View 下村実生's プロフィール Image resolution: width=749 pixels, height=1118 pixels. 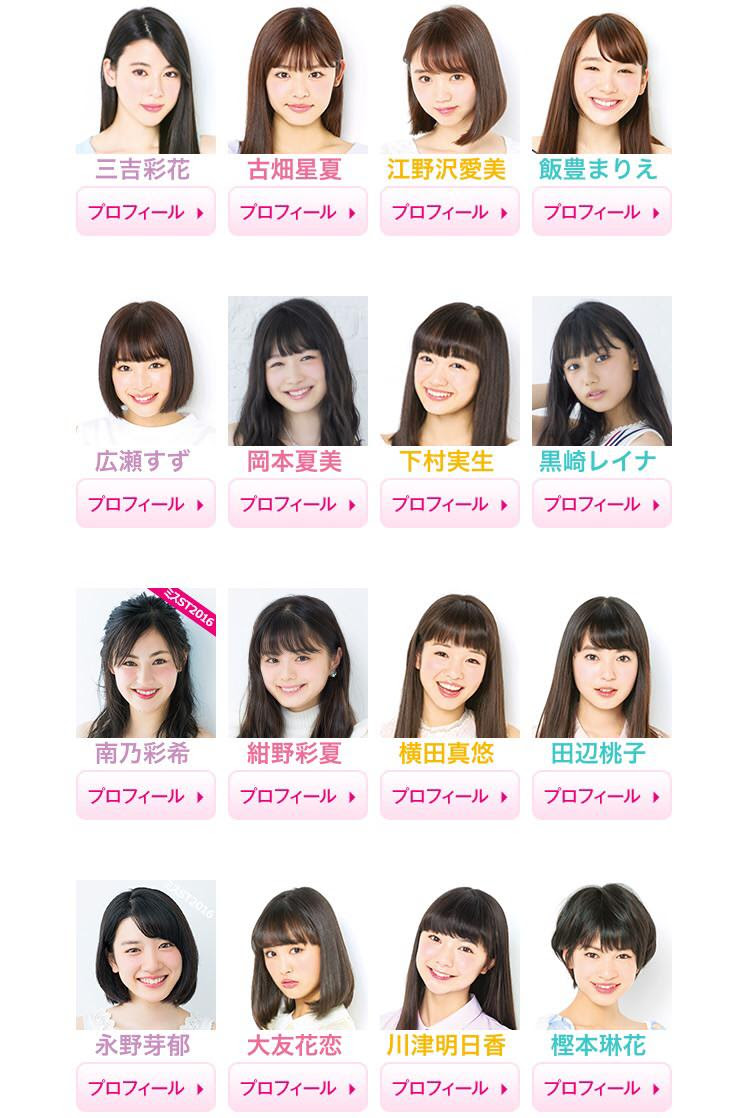450,504
